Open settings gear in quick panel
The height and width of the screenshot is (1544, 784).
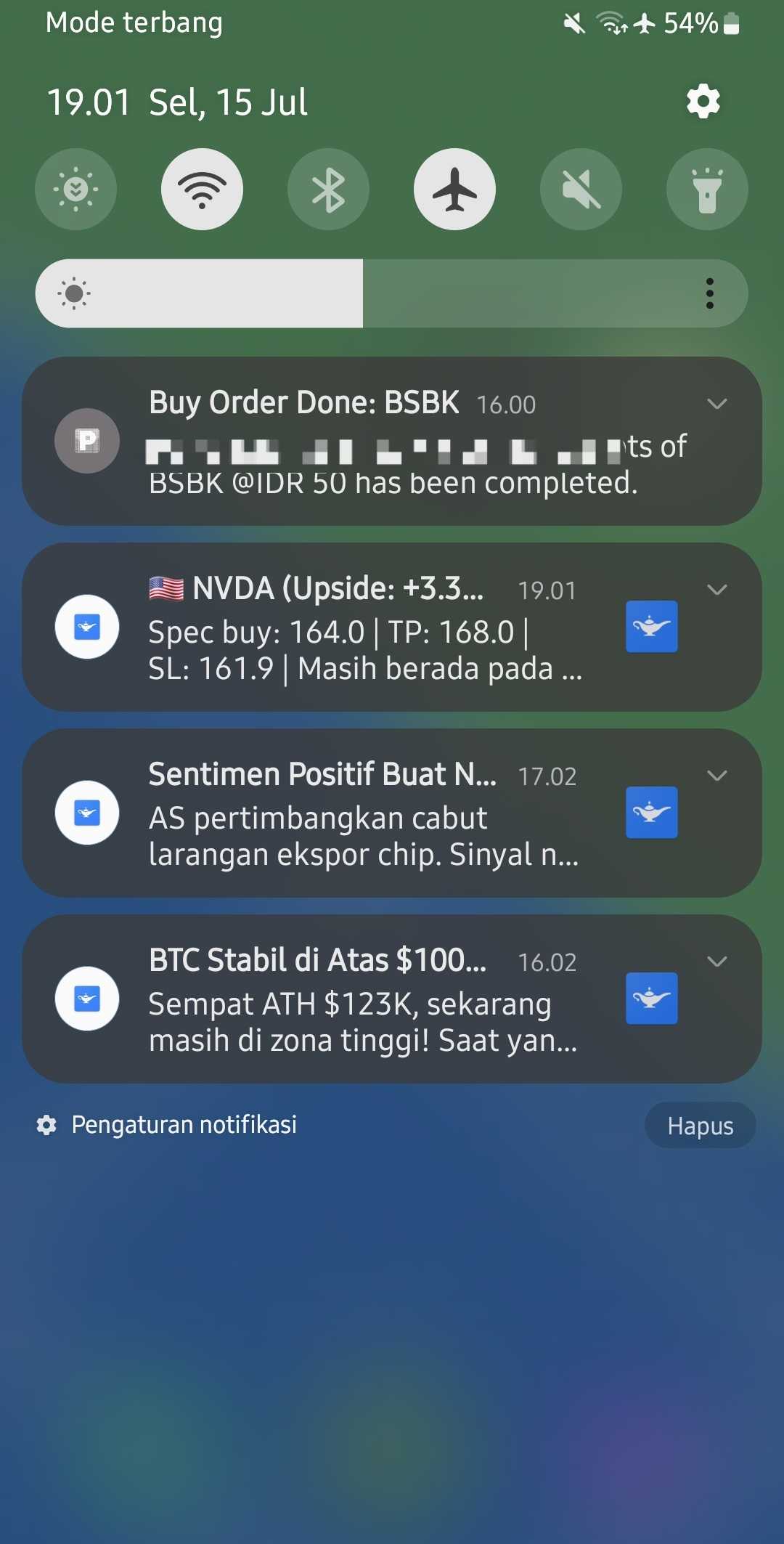(x=703, y=101)
